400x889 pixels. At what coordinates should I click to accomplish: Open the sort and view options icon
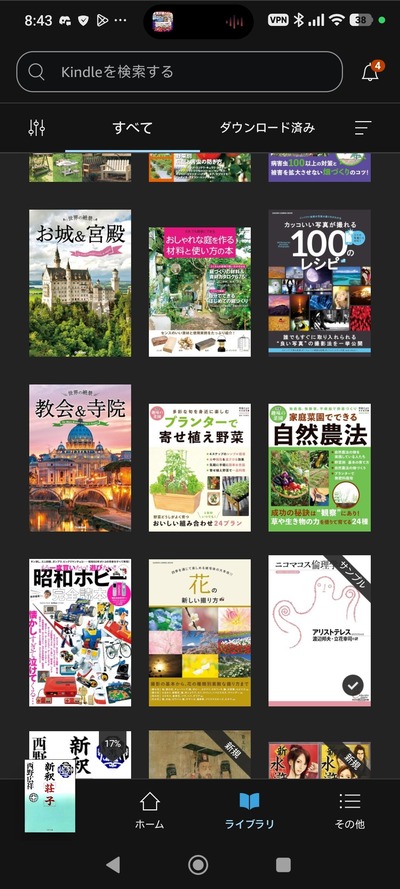point(363,128)
